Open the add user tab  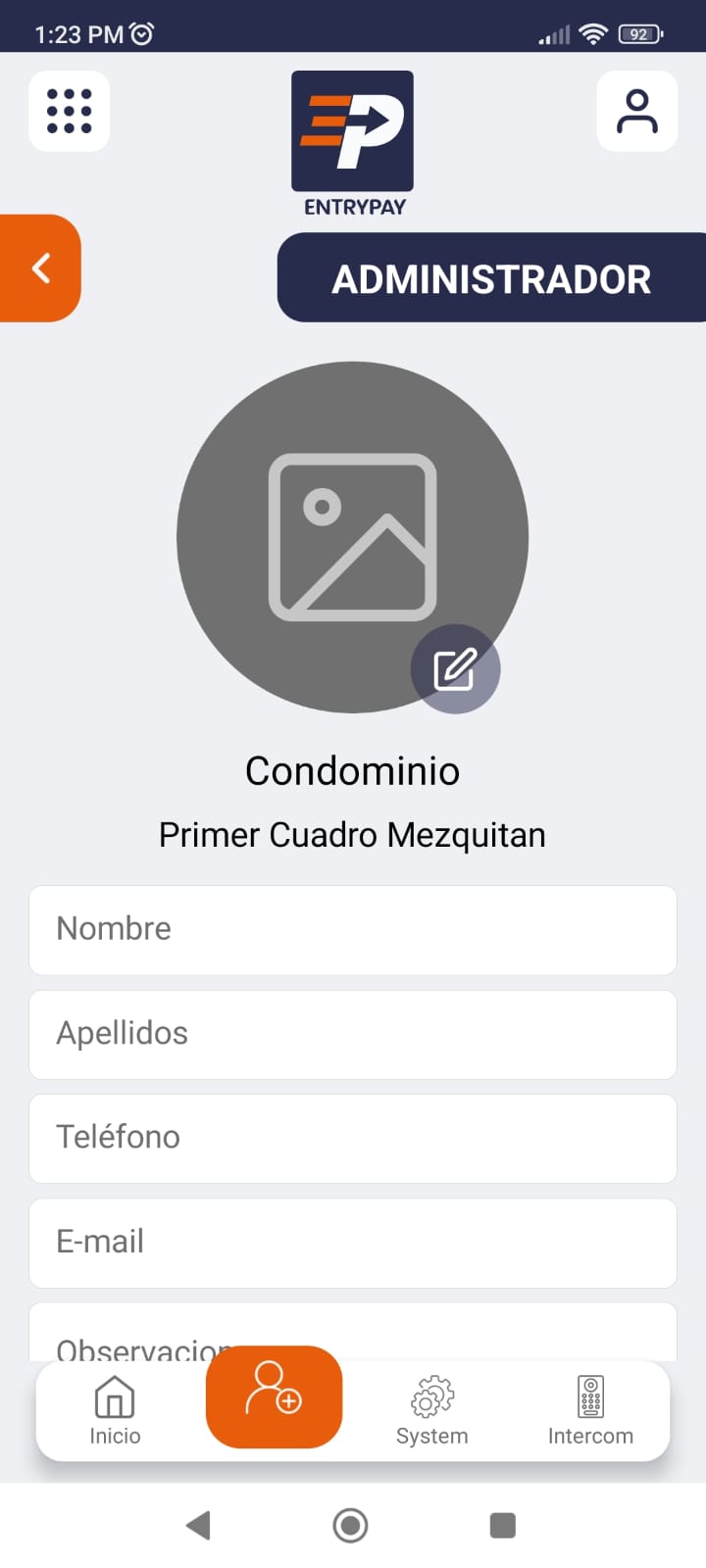(x=274, y=1396)
